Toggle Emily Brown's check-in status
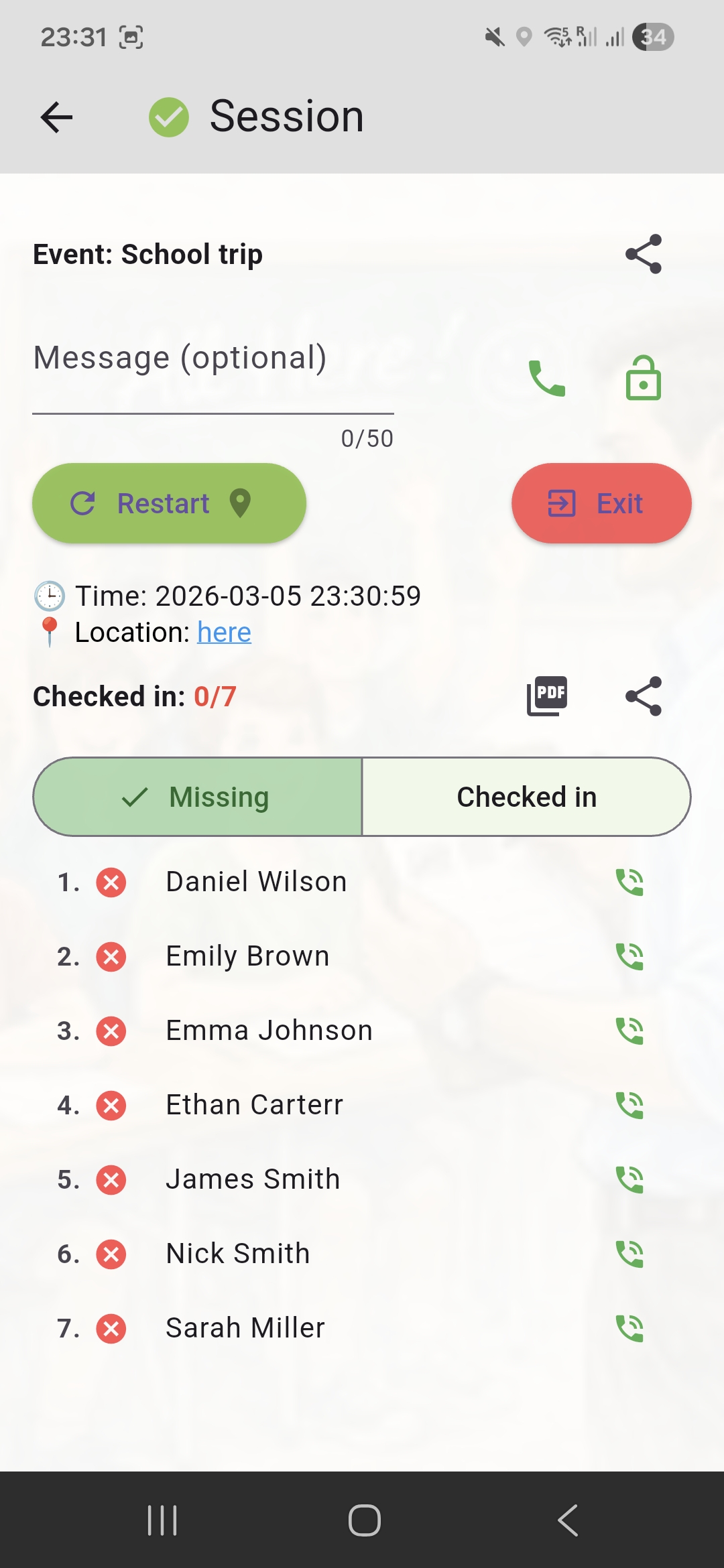 click(x=109, y=958)
